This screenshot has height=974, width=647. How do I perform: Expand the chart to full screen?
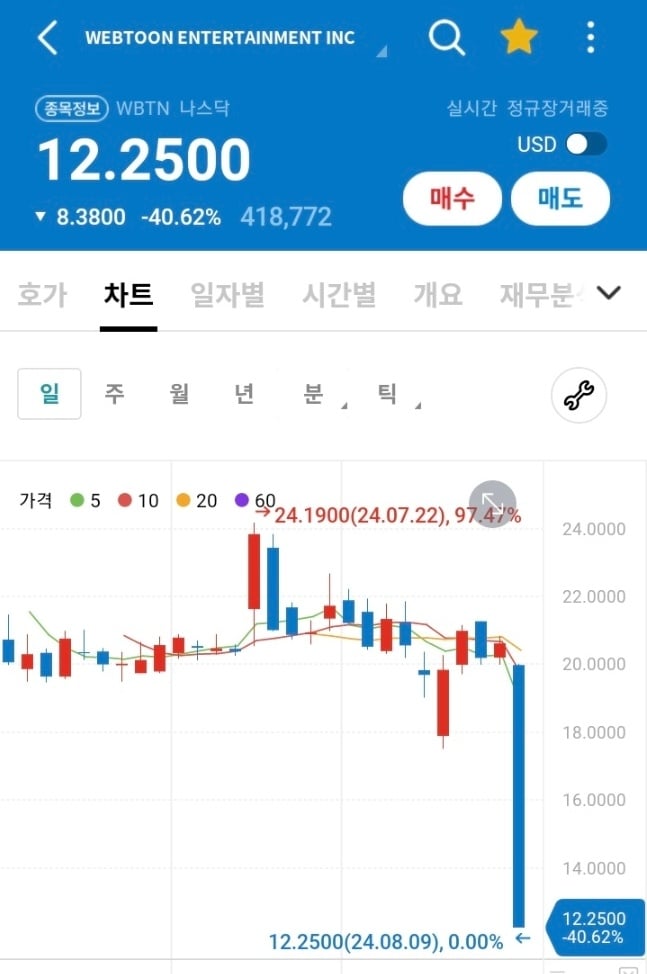click(x=492, y=503)
